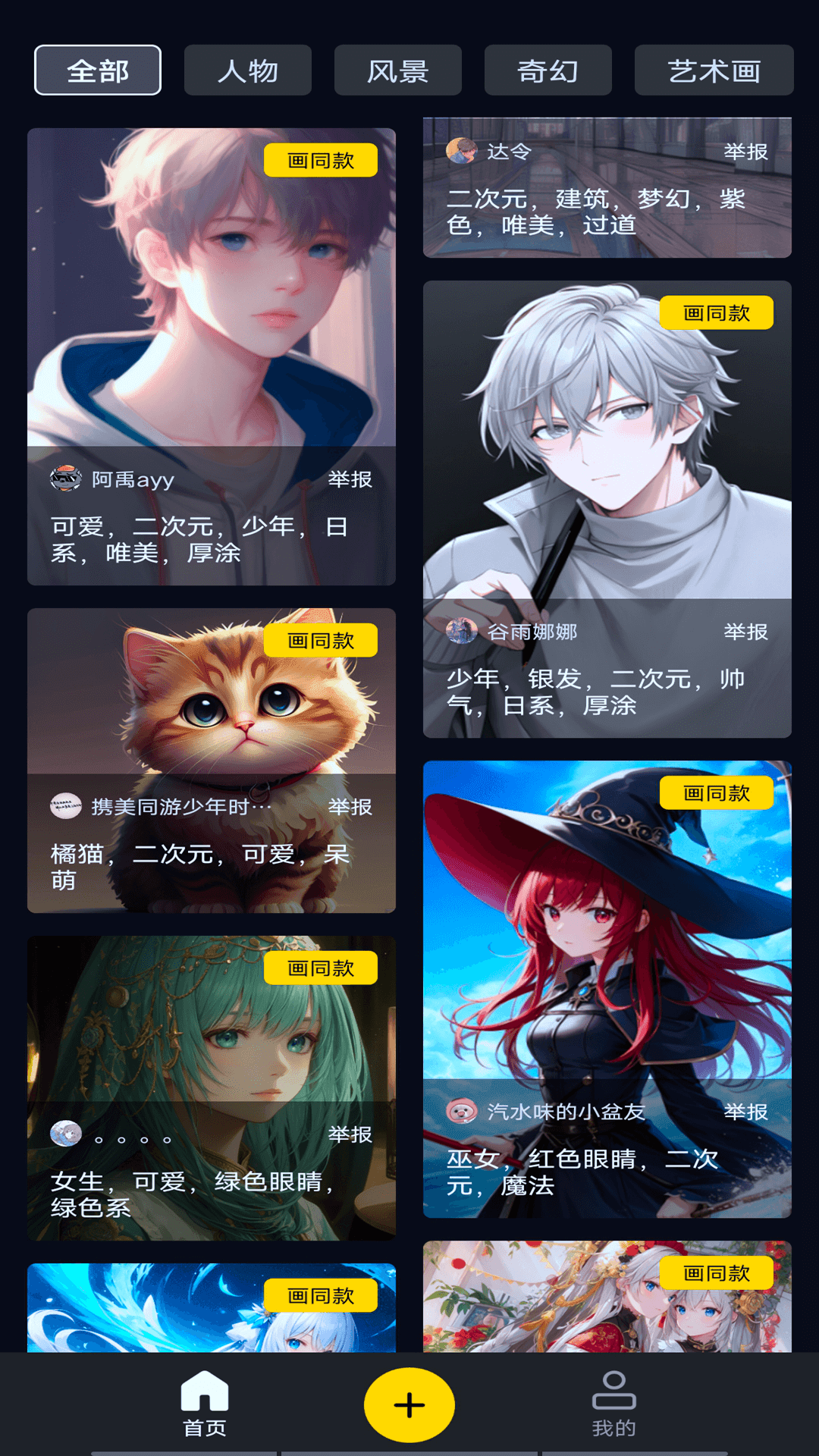
Task: Switch to the 人物 category
Action: [x=248, y=71]
